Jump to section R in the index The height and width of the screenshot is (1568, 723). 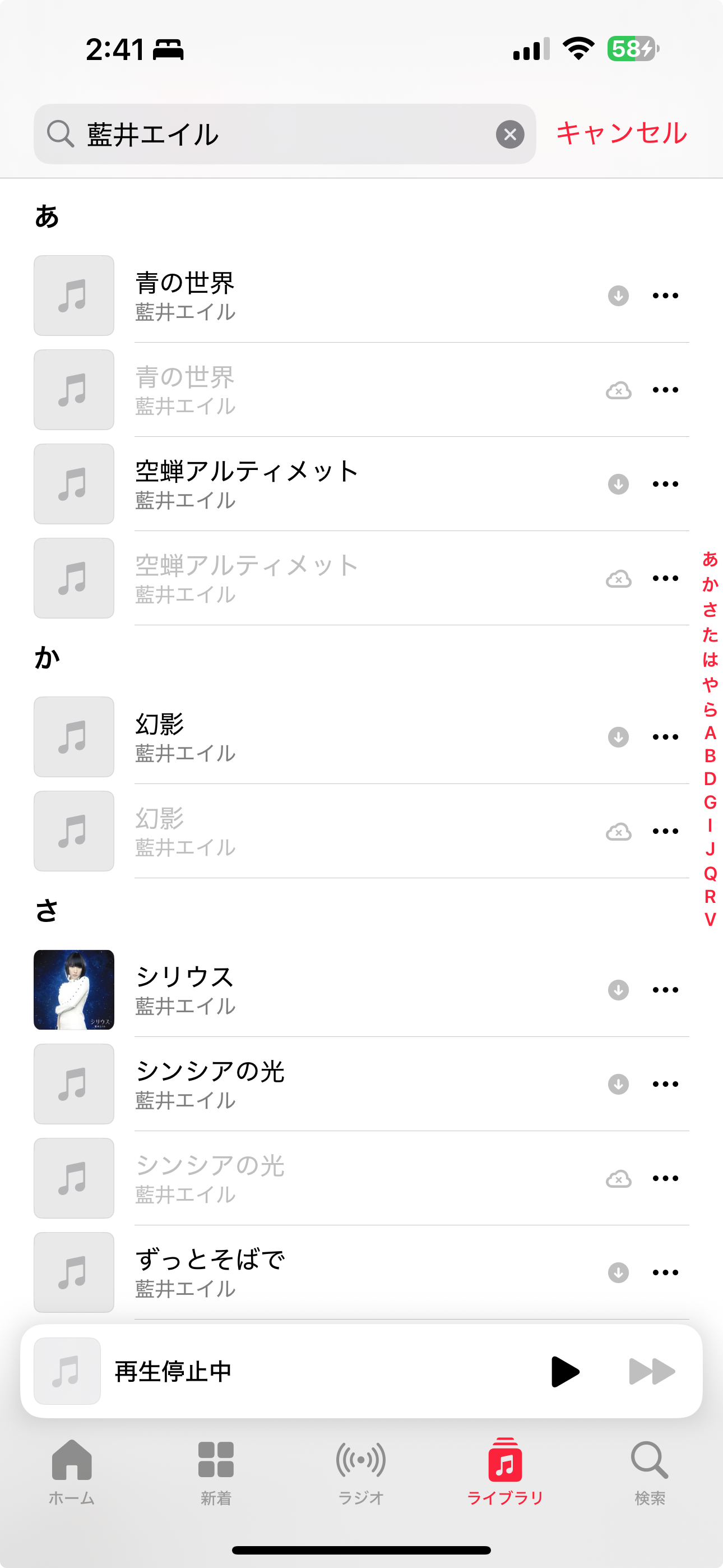click(710, 897)
